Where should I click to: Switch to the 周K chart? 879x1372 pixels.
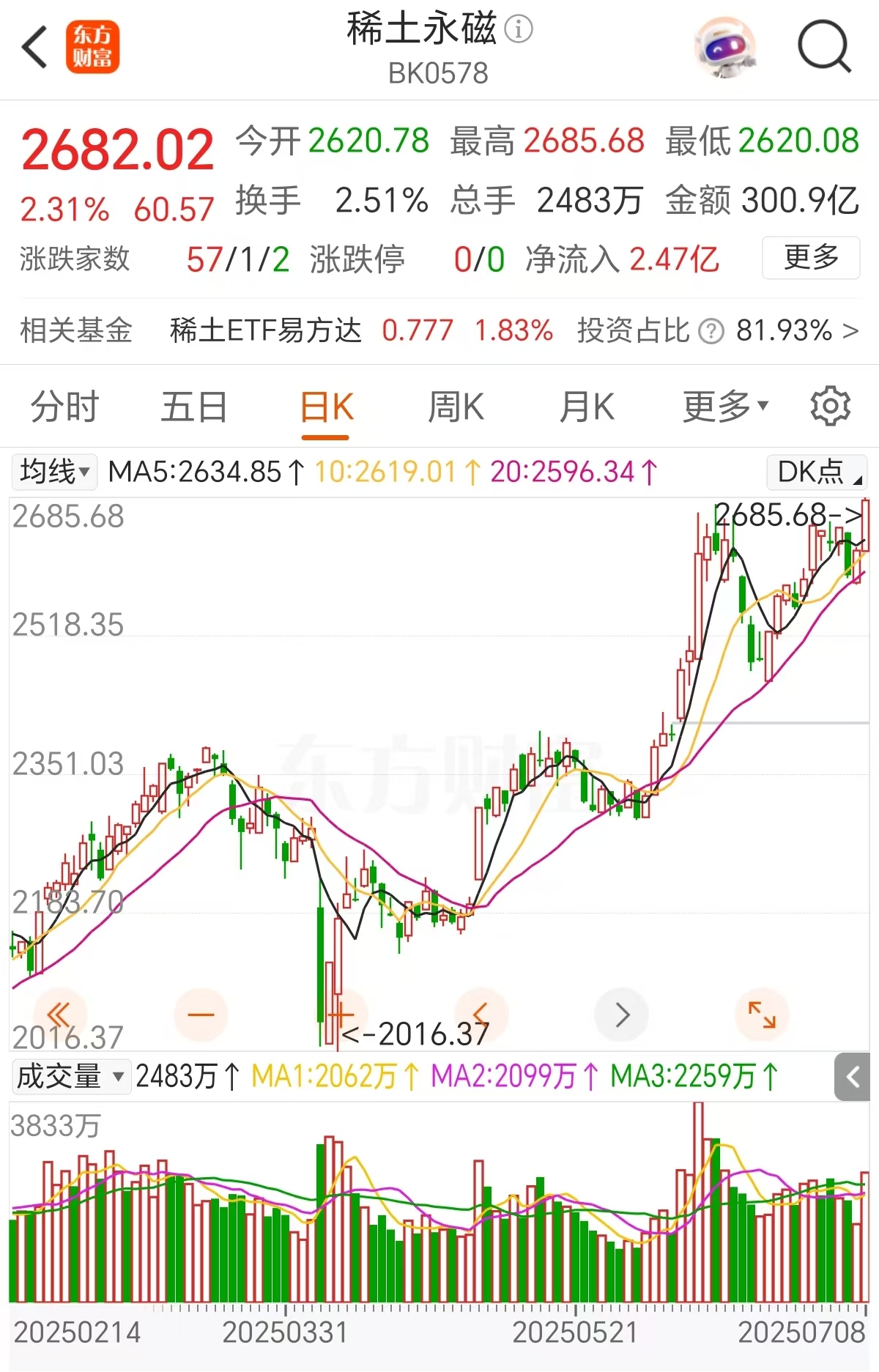pyautogui.click(x=456, y=407)
